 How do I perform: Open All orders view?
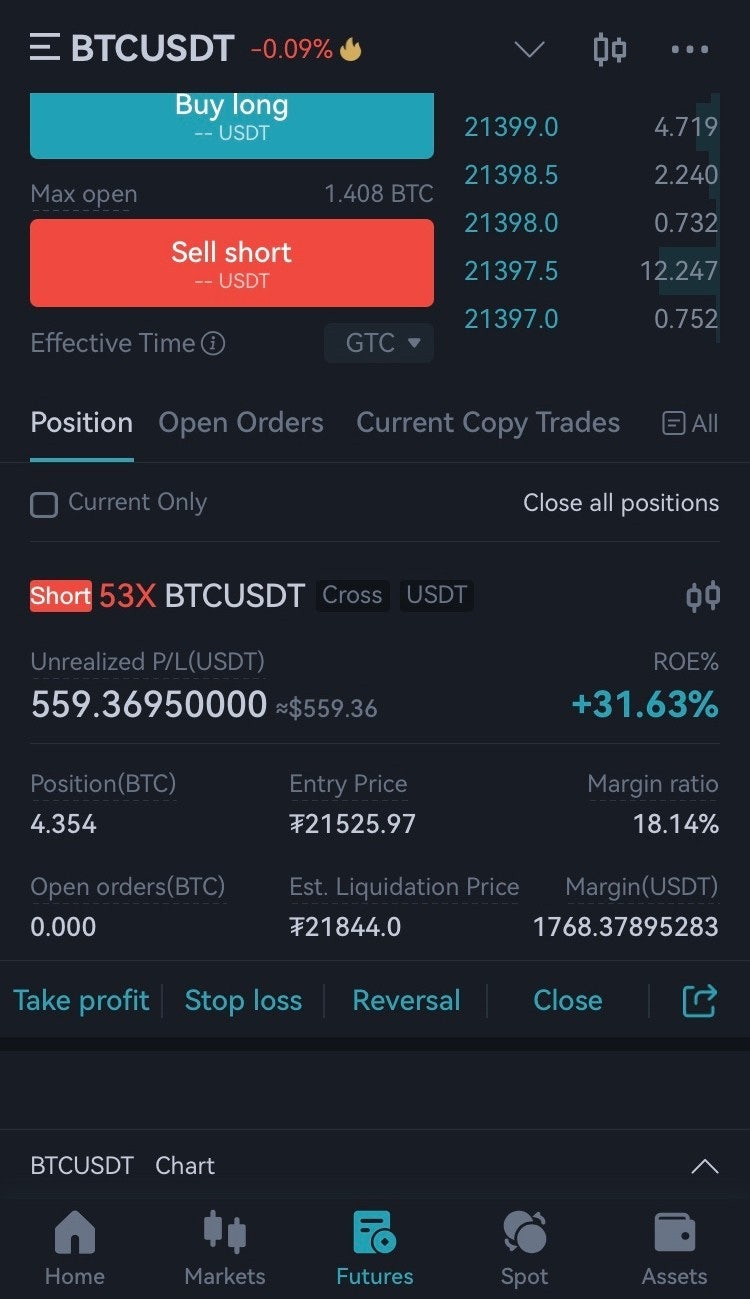tap(690, 423)
